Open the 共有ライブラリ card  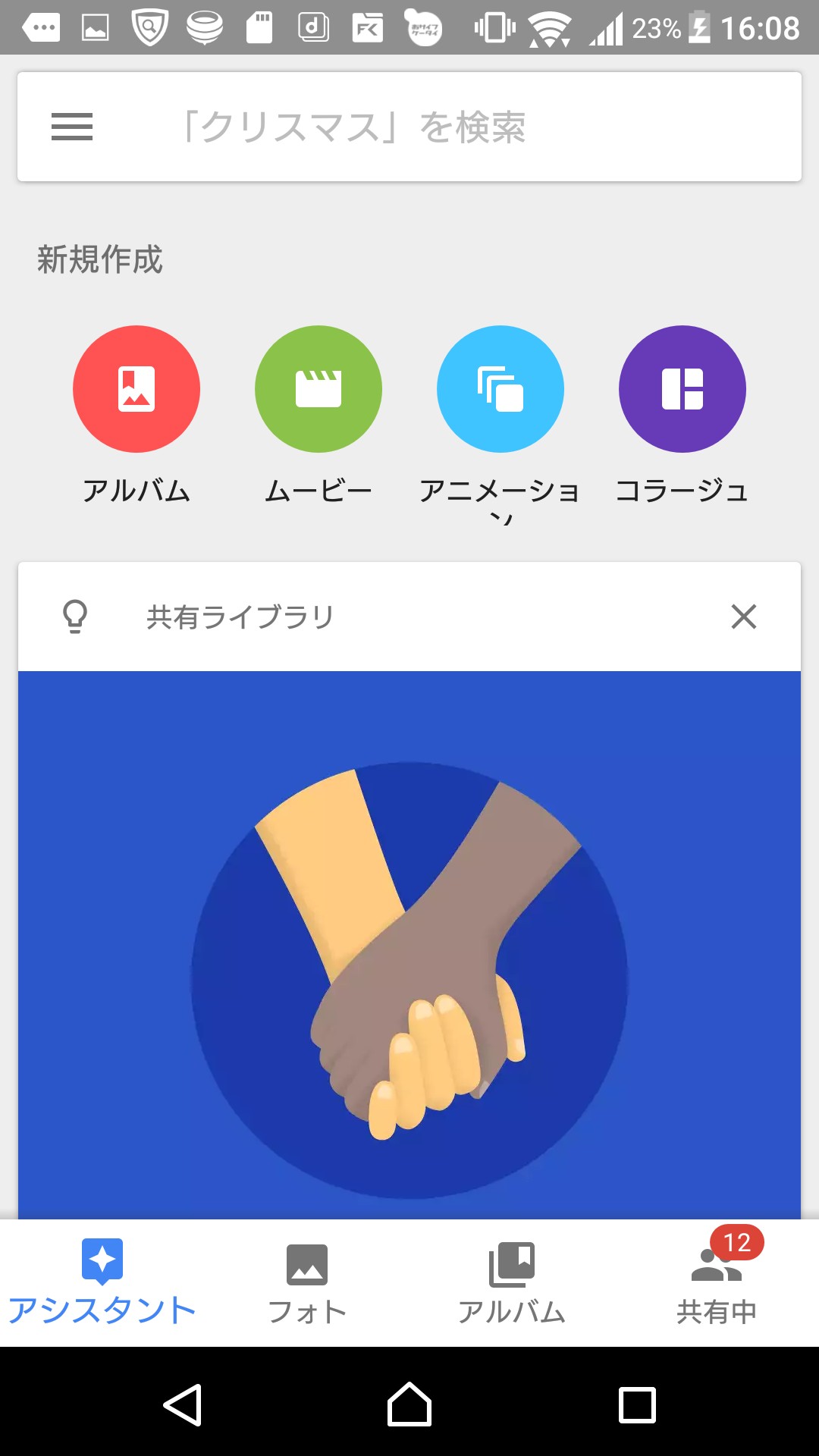[x=409, y=940]
